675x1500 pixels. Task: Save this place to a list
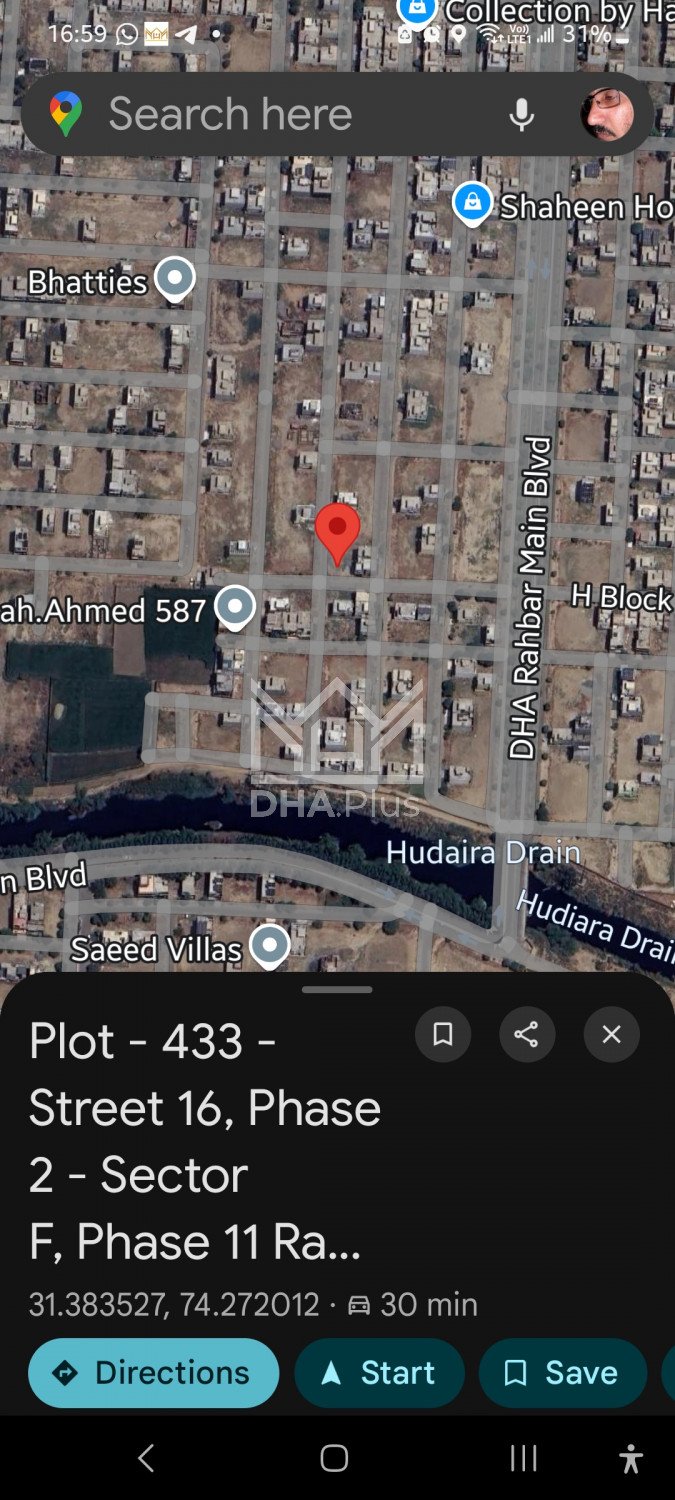(x=562, y=1373)
